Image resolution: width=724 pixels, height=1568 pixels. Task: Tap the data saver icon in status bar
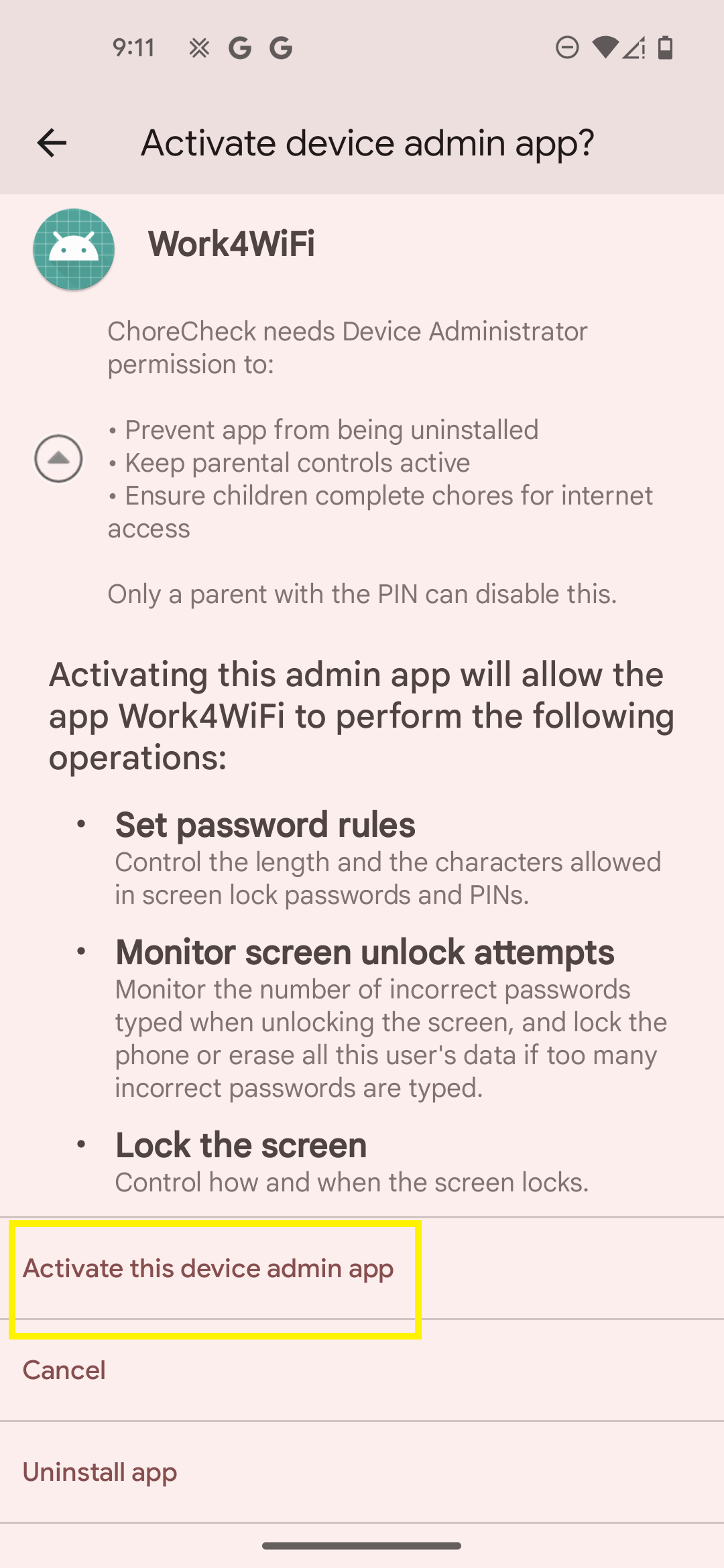click(x=566, y=48)
